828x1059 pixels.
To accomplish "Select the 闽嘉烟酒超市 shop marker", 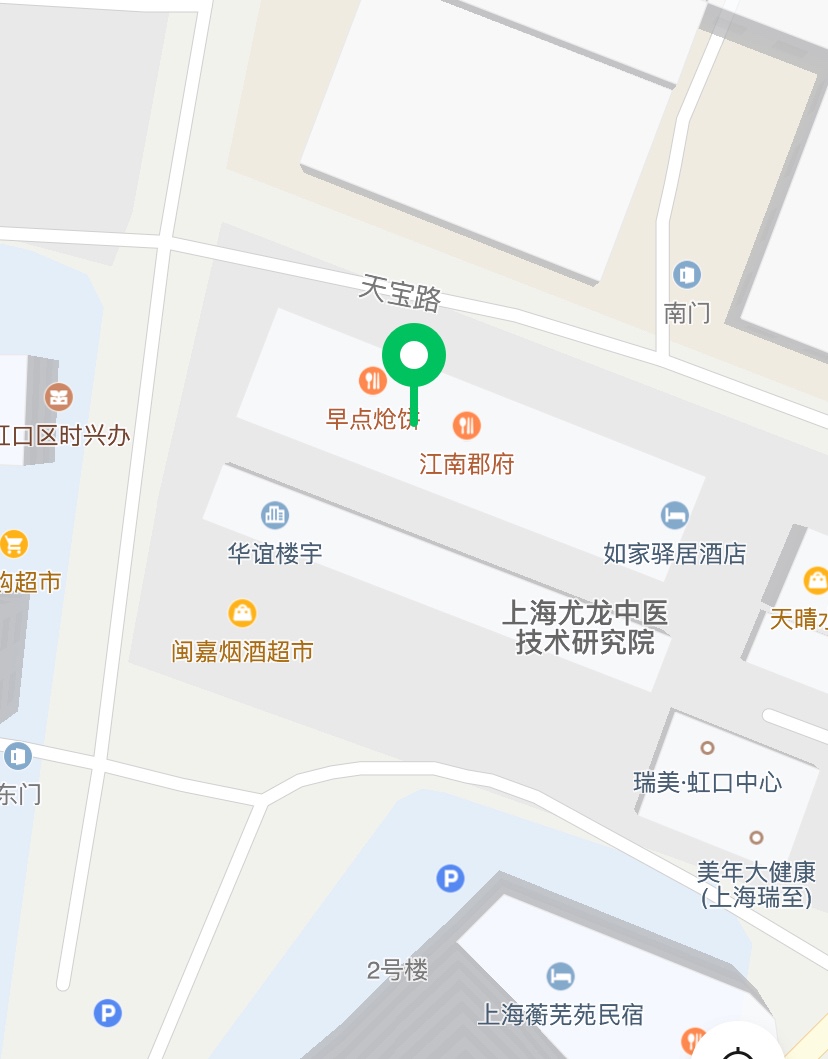I will point(242,612).
